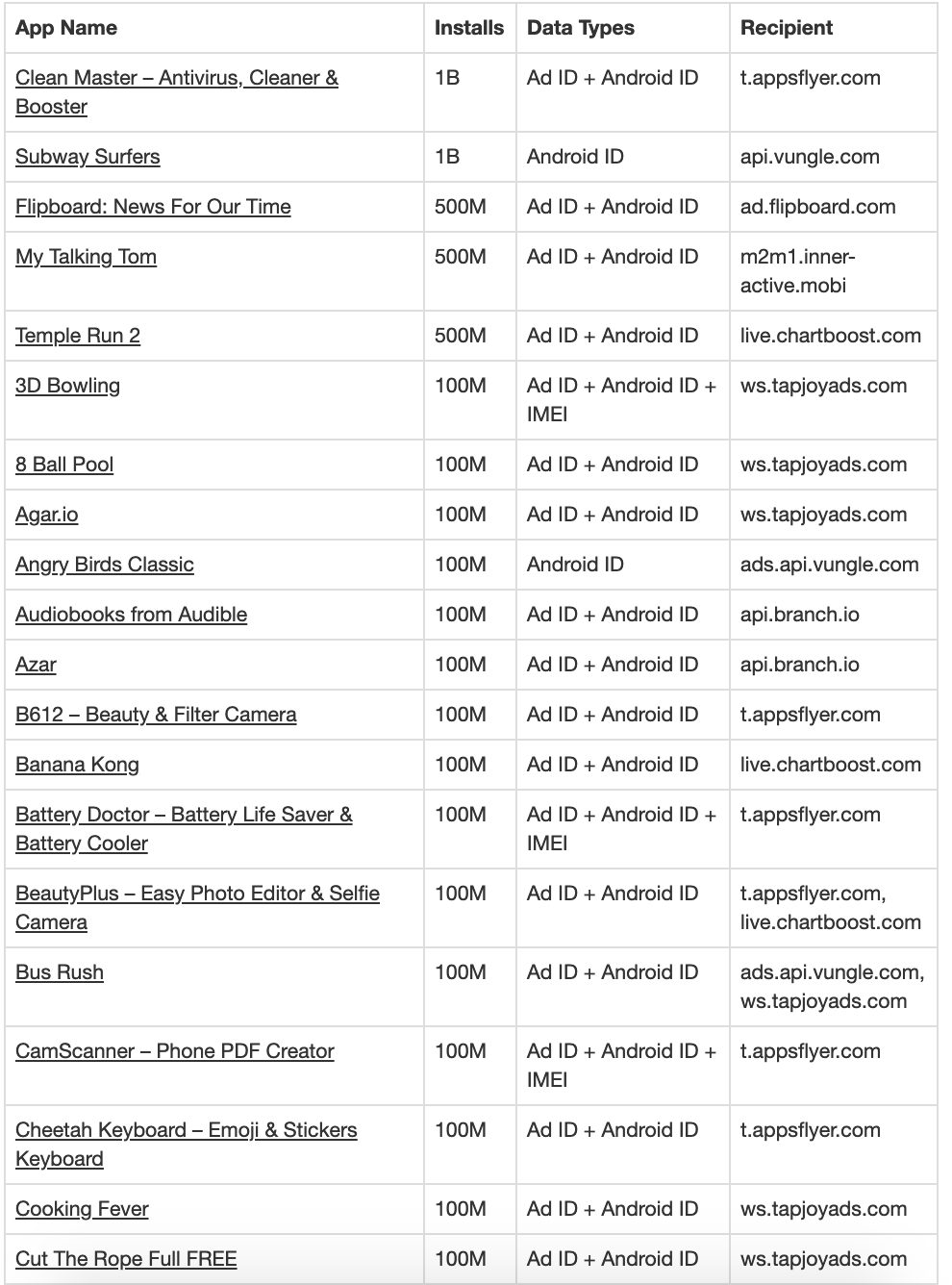Open the Temple Run 2 link
Image resolution: width=952 pixels, height=1285 pixels.
(x=78, y=336)
